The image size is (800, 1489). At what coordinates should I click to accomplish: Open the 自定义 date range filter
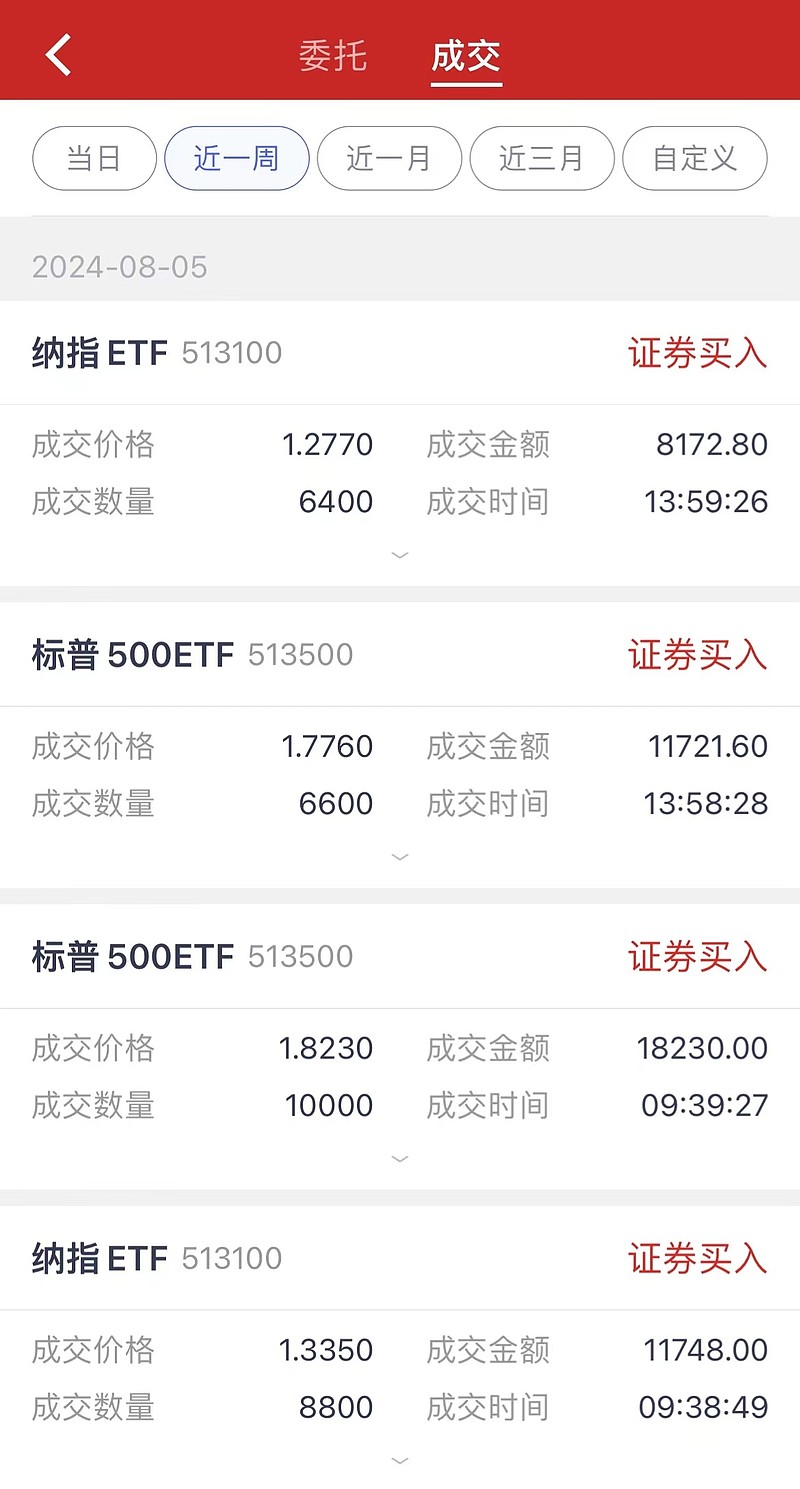tap(694, 158)
